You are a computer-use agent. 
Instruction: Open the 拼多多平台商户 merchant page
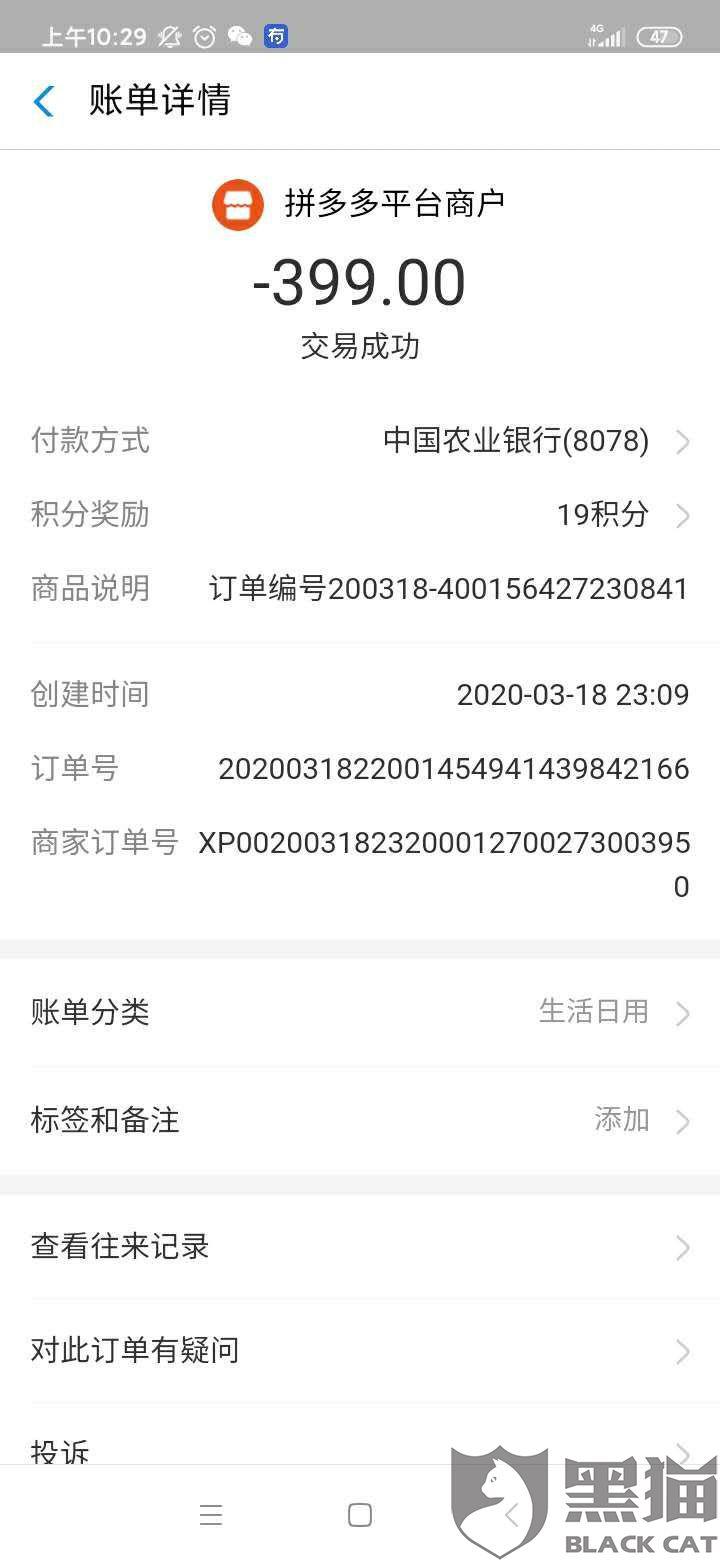(360, 205)
